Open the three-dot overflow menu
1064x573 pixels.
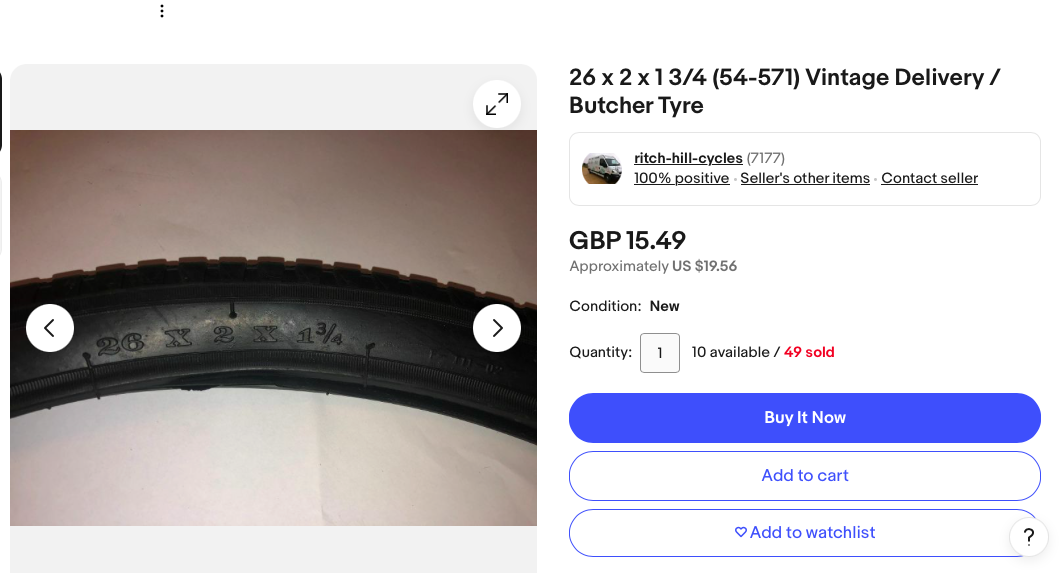tap(162, 11)
